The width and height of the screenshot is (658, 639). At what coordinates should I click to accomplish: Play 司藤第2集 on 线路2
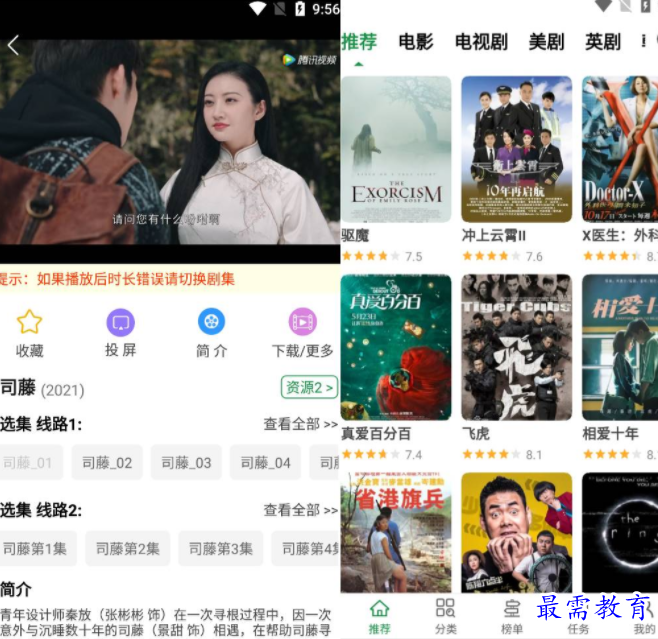pyautogui.click(x=127, y=548)
